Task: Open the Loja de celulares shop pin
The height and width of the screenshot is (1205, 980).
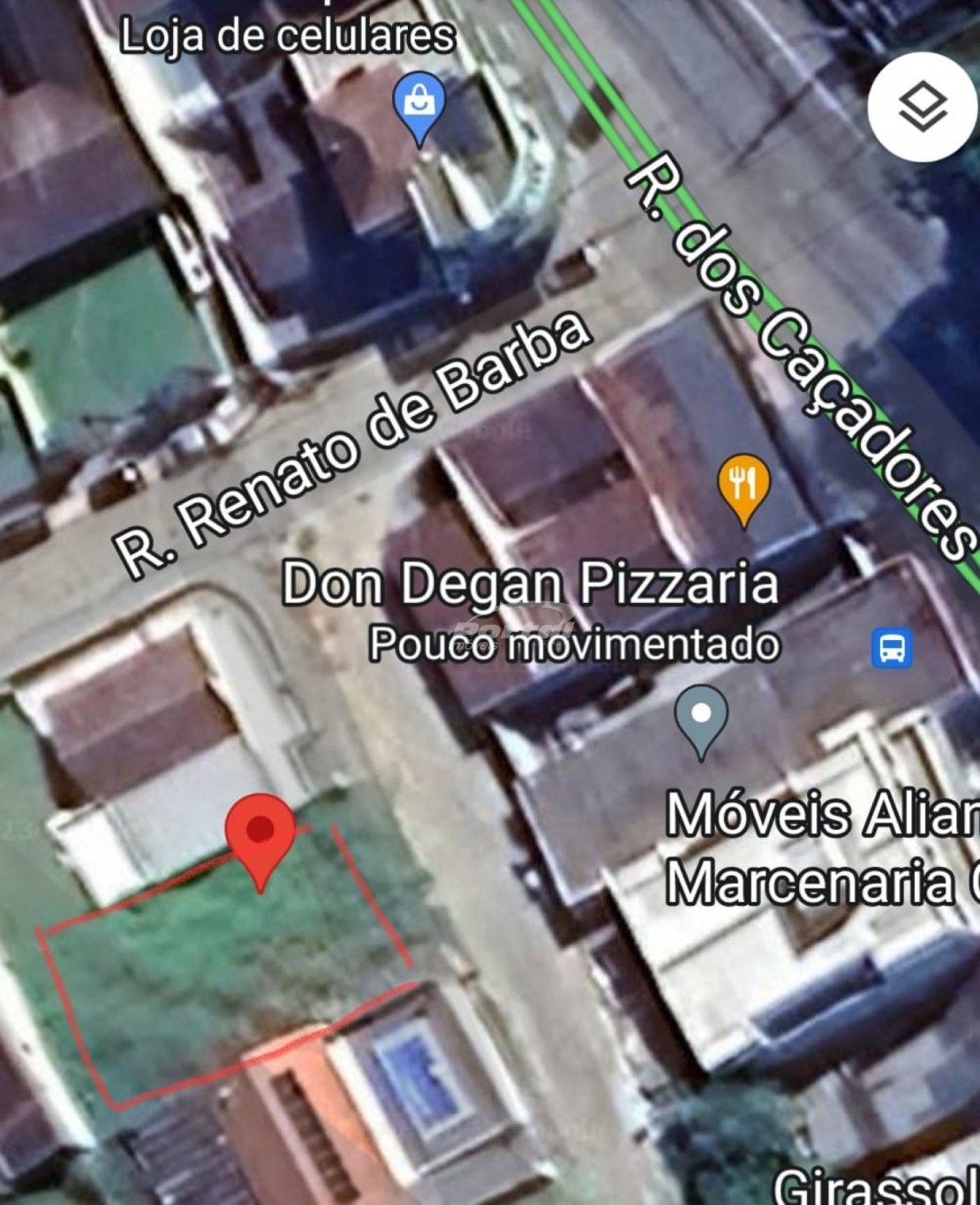Action: pos(419,104)
